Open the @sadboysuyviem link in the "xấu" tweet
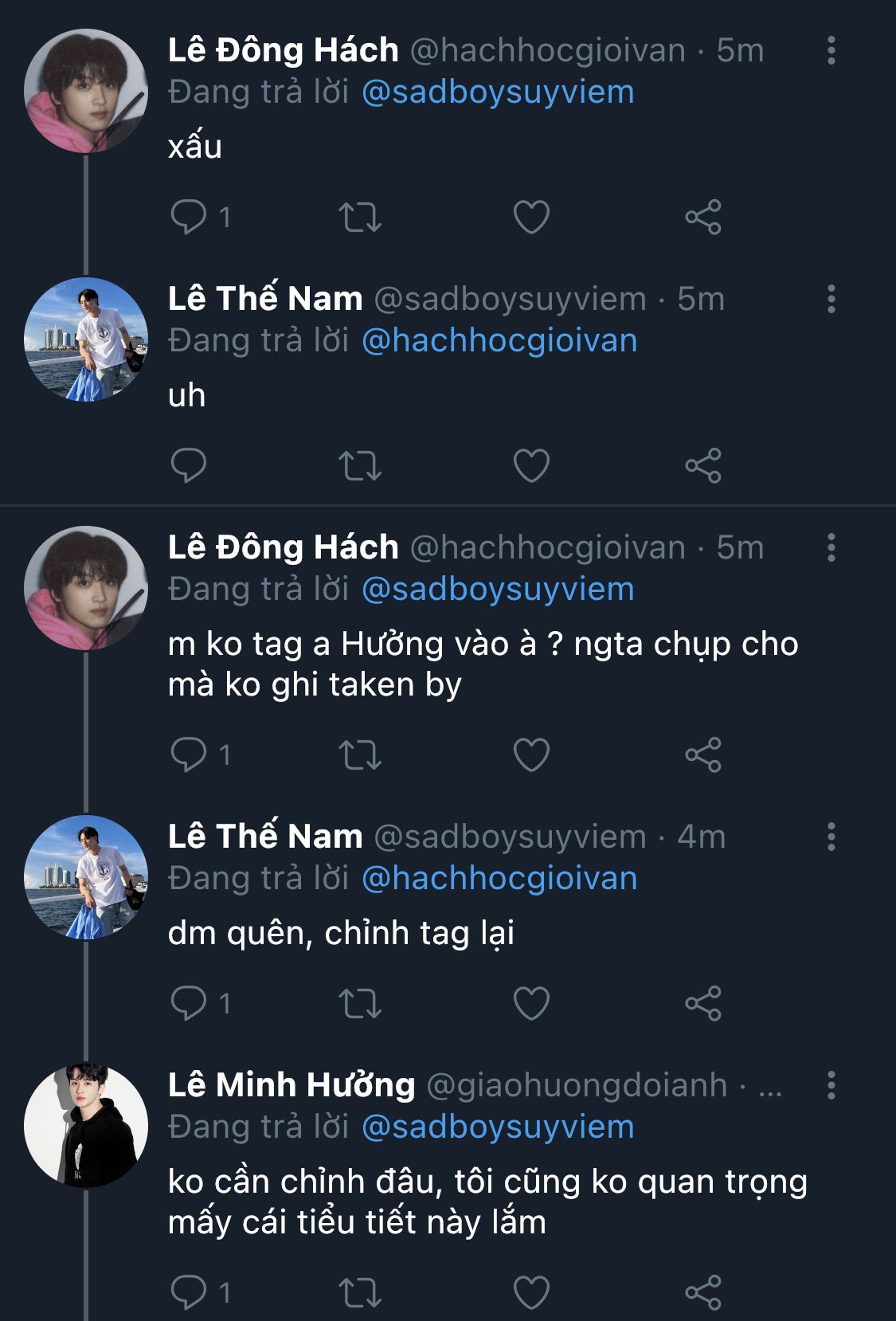The image size is (896, 1321). point(498,92)
